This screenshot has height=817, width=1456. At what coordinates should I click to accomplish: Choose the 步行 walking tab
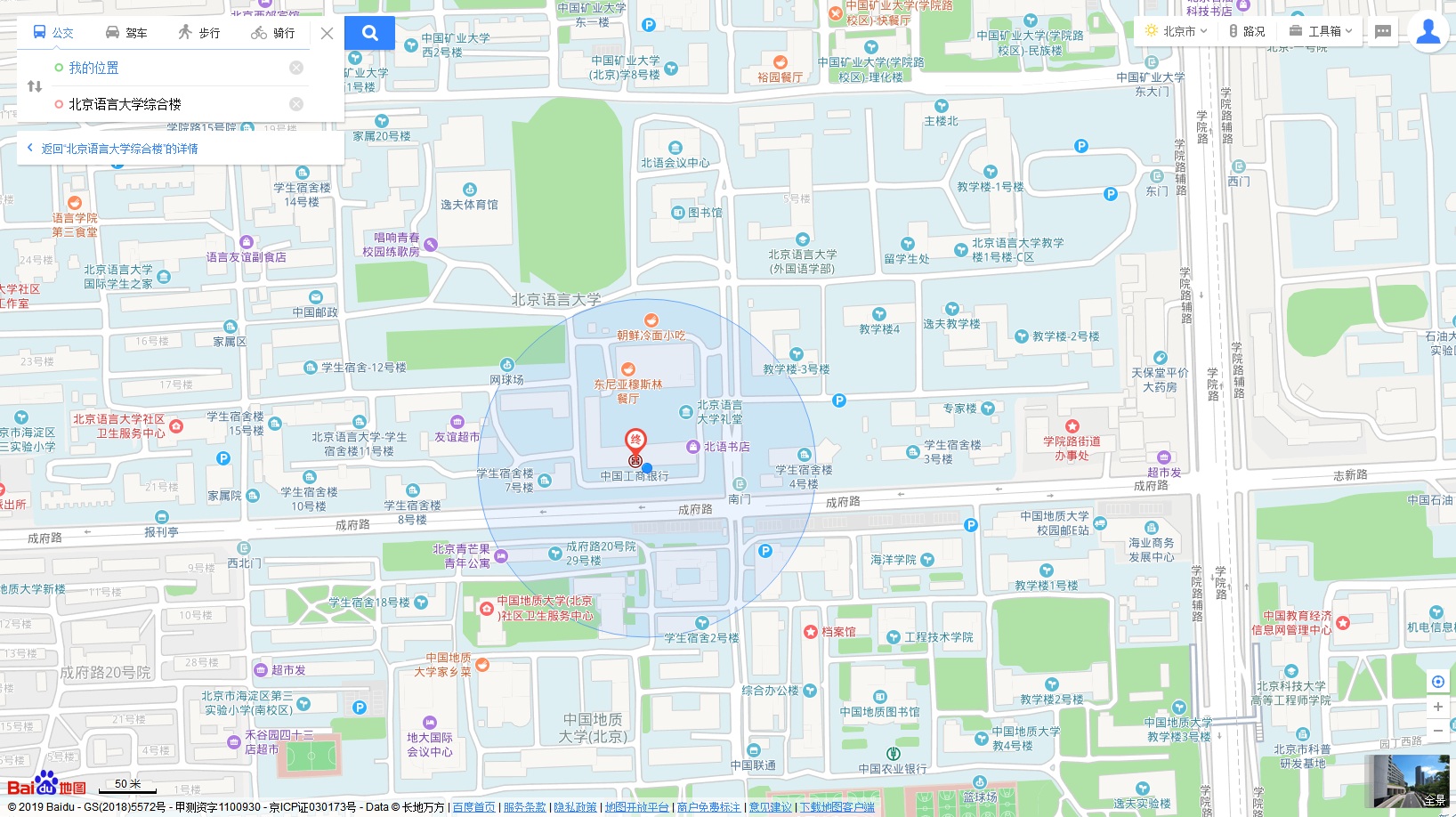point(198,33)
